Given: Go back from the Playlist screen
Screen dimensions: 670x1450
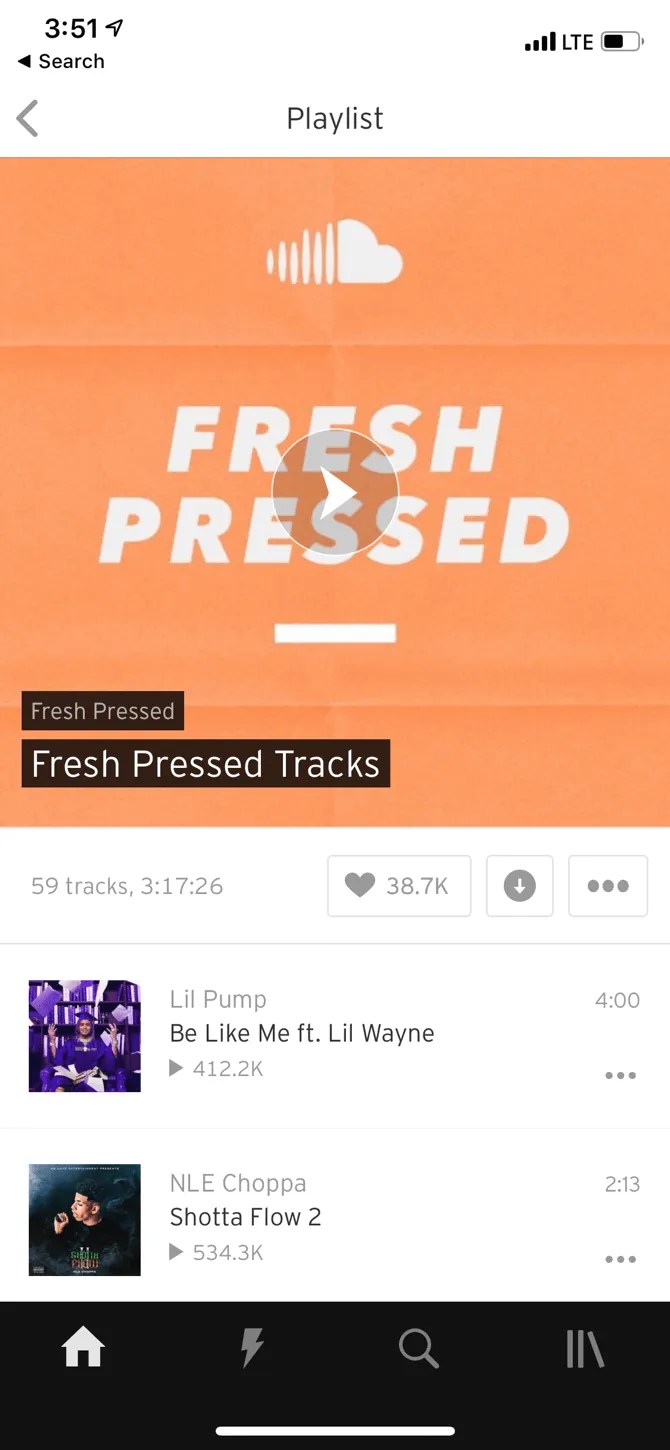Looking at the screenshot, I should coord(28,118).
